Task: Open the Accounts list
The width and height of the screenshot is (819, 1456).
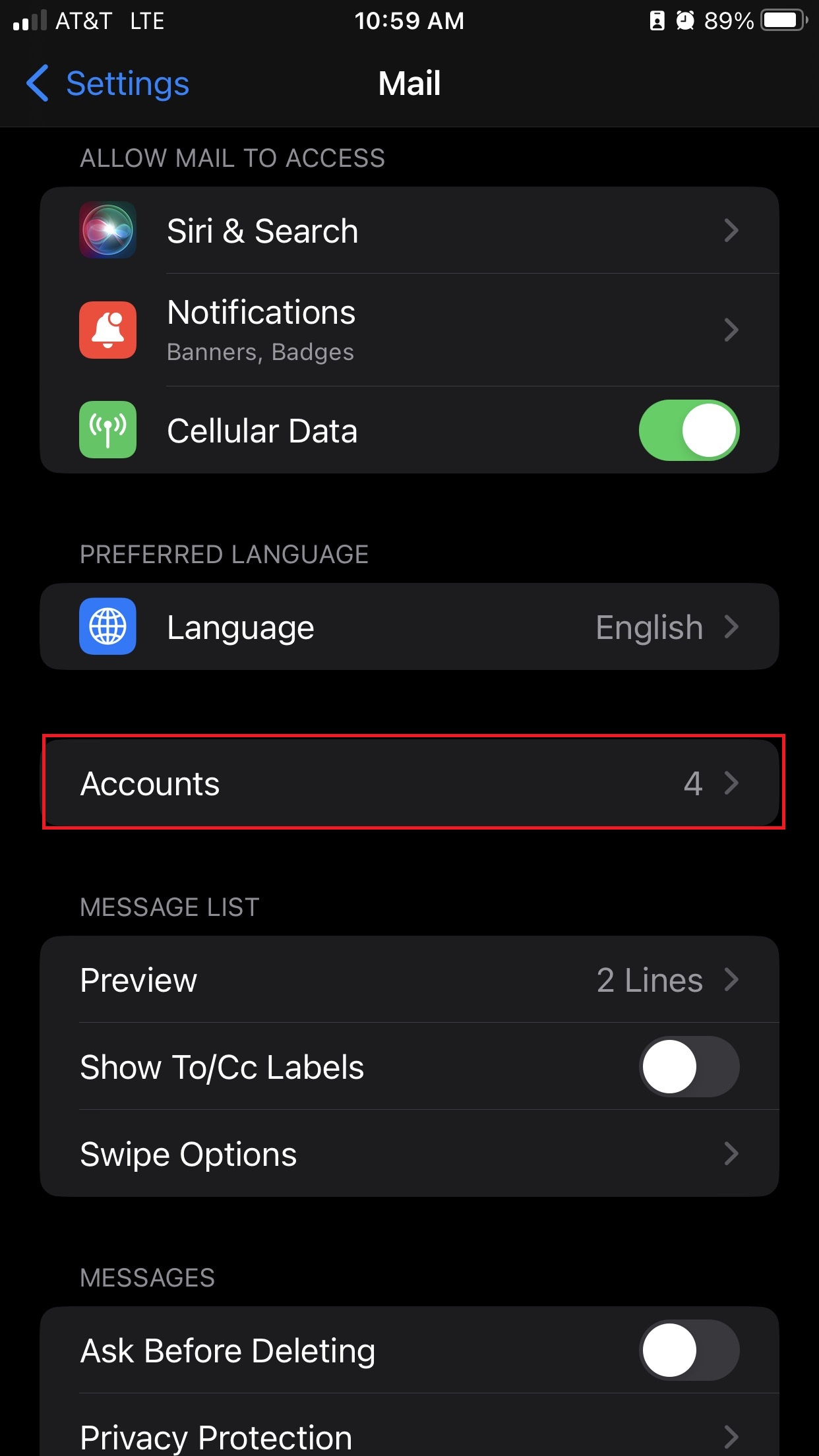Action: coord(409,783)
